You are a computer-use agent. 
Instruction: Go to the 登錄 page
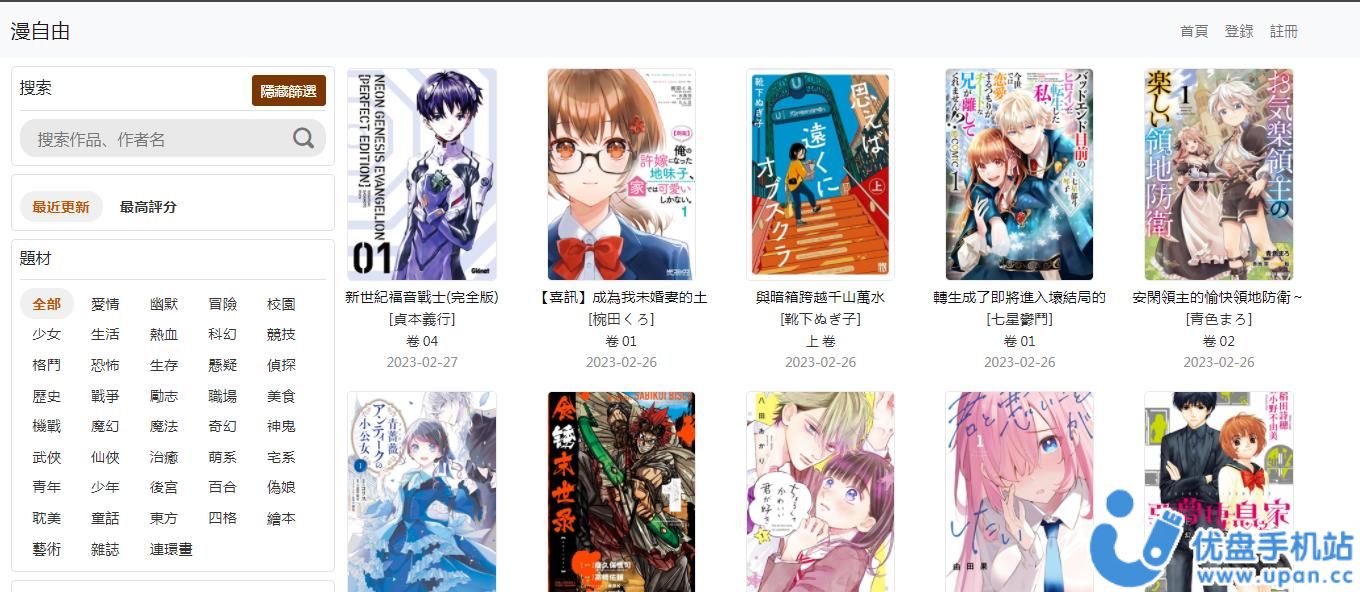[x=1239, y=31]
